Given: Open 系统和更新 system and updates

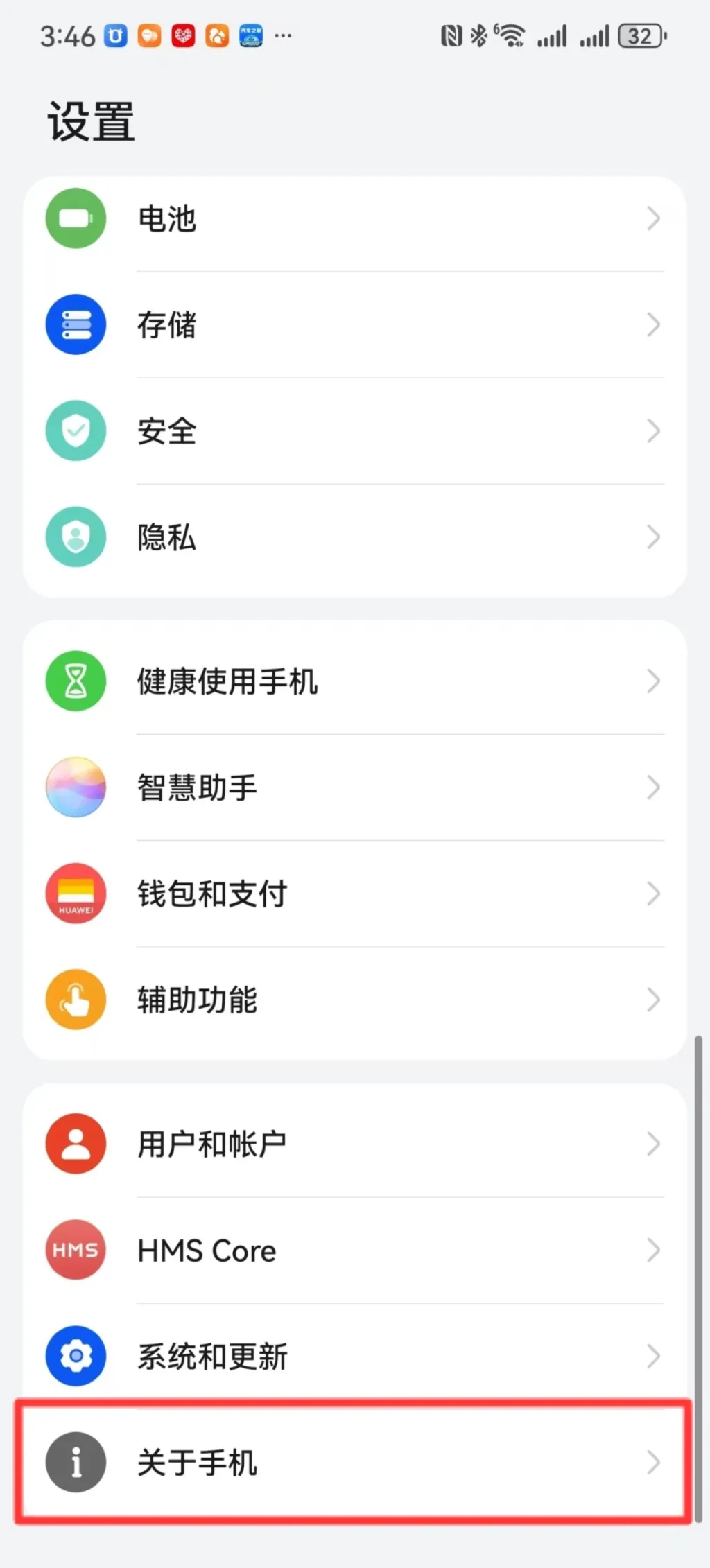Looking at the screenshot, I should pyautogui.click(x=355, y=1356).
